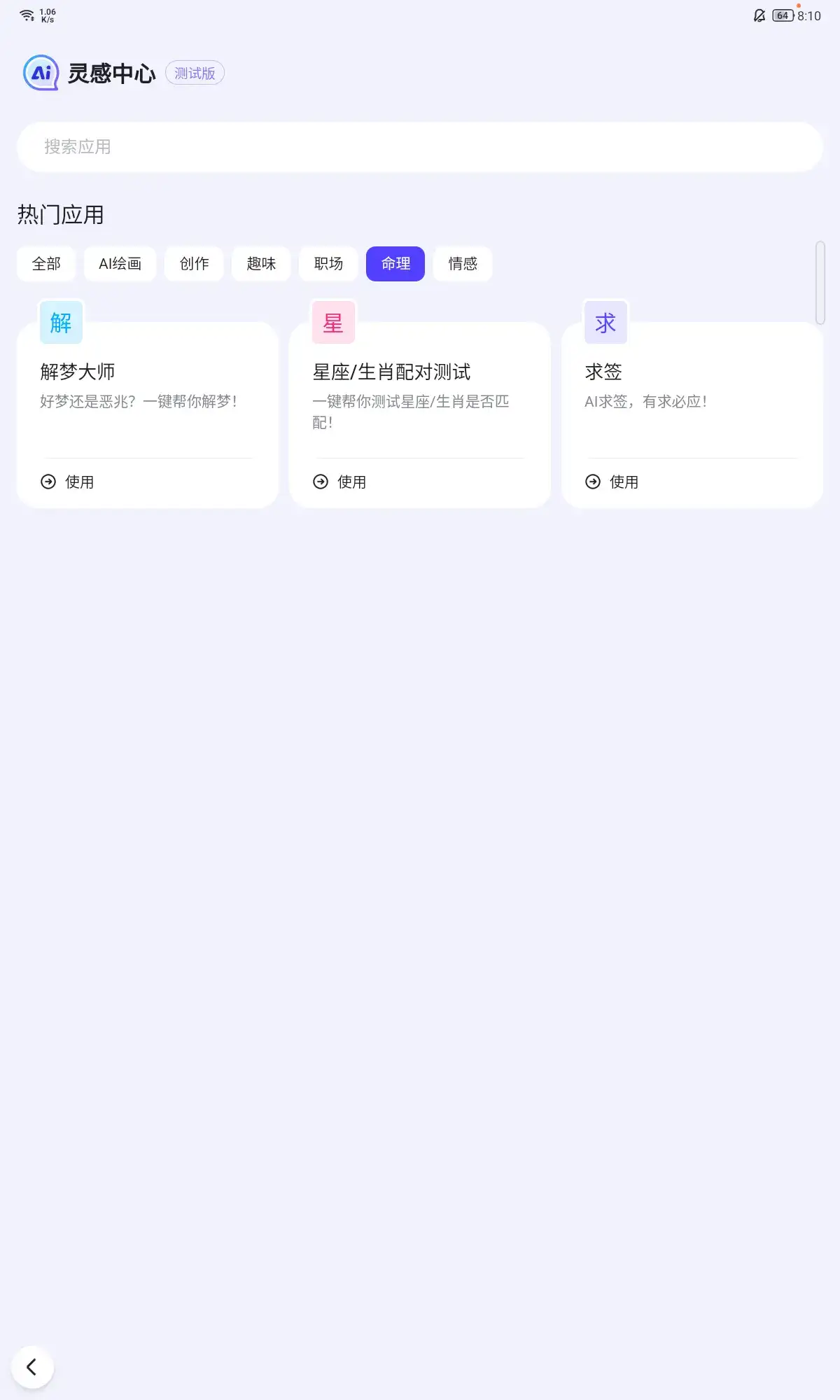The image size is (840, 1400).
Task: Click the 测试版 label next to the title
Action: [x=195, y=73]
